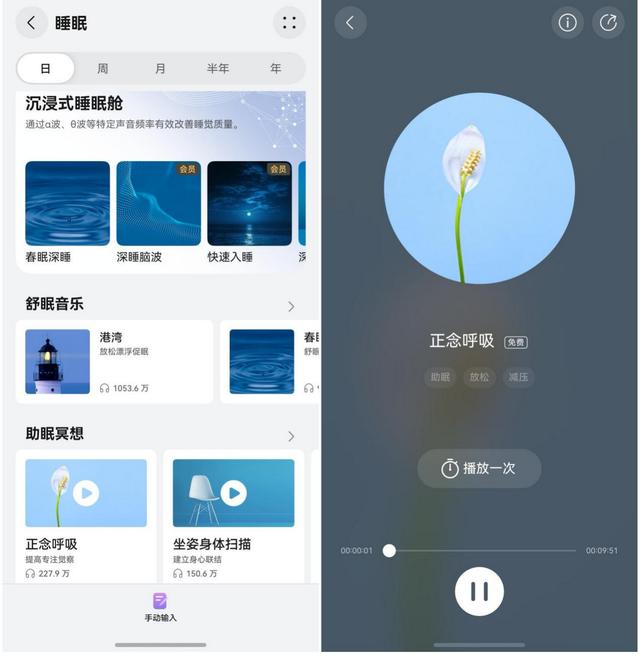The width and height of the screenshot is (640, 654).
Task: Select the 年 tab
Action: point(275,69)
